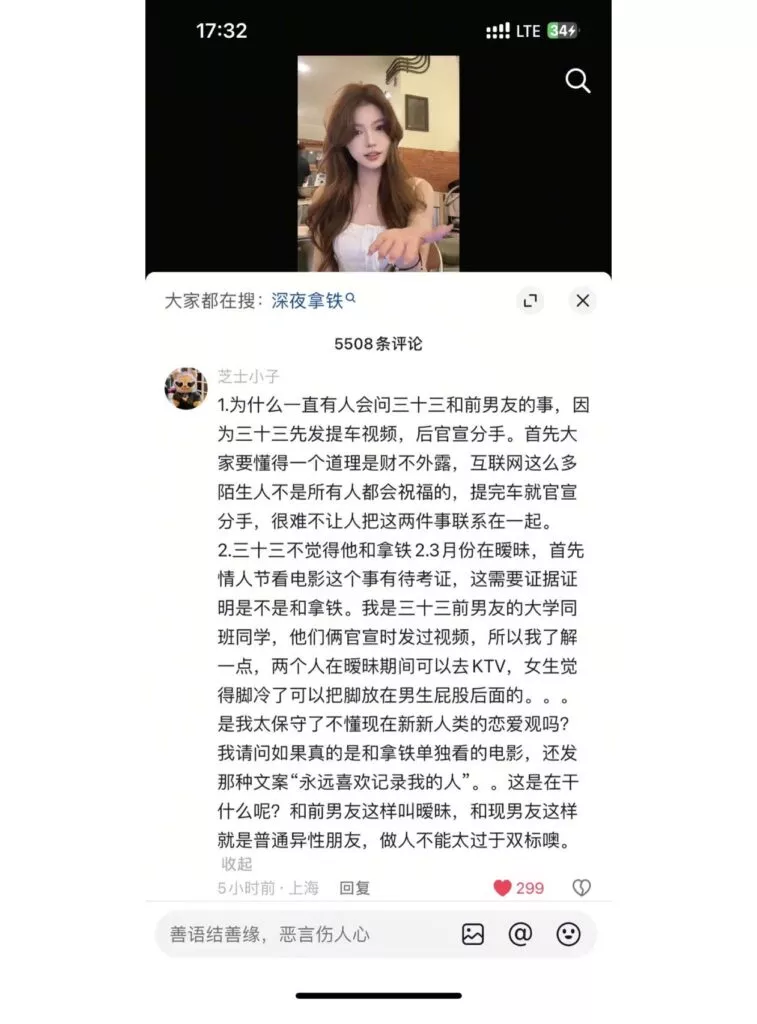This screenshot has width=757, height=1024.
Task: Open commenter name 芝士小子
Action: [248, 377]
